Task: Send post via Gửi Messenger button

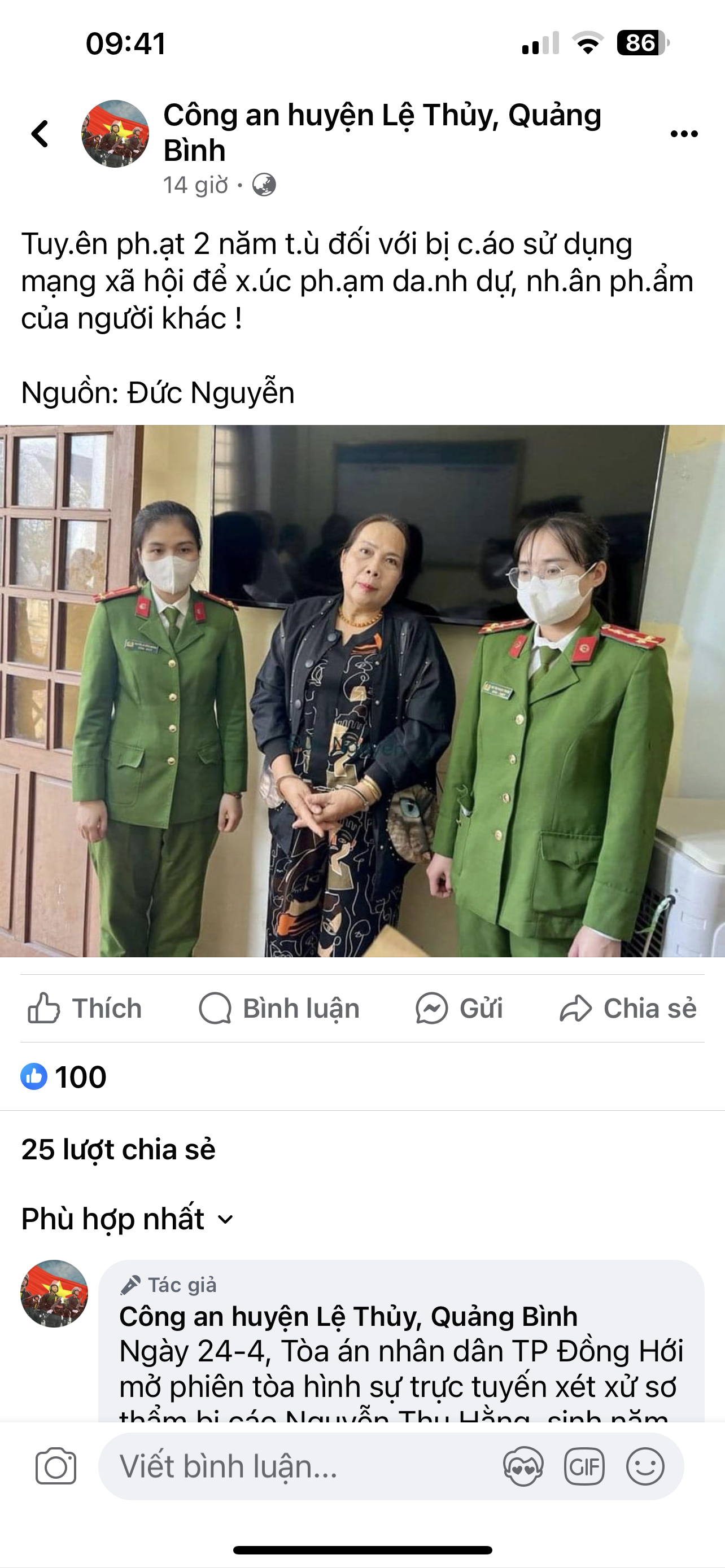Action: coord(459,1009)
